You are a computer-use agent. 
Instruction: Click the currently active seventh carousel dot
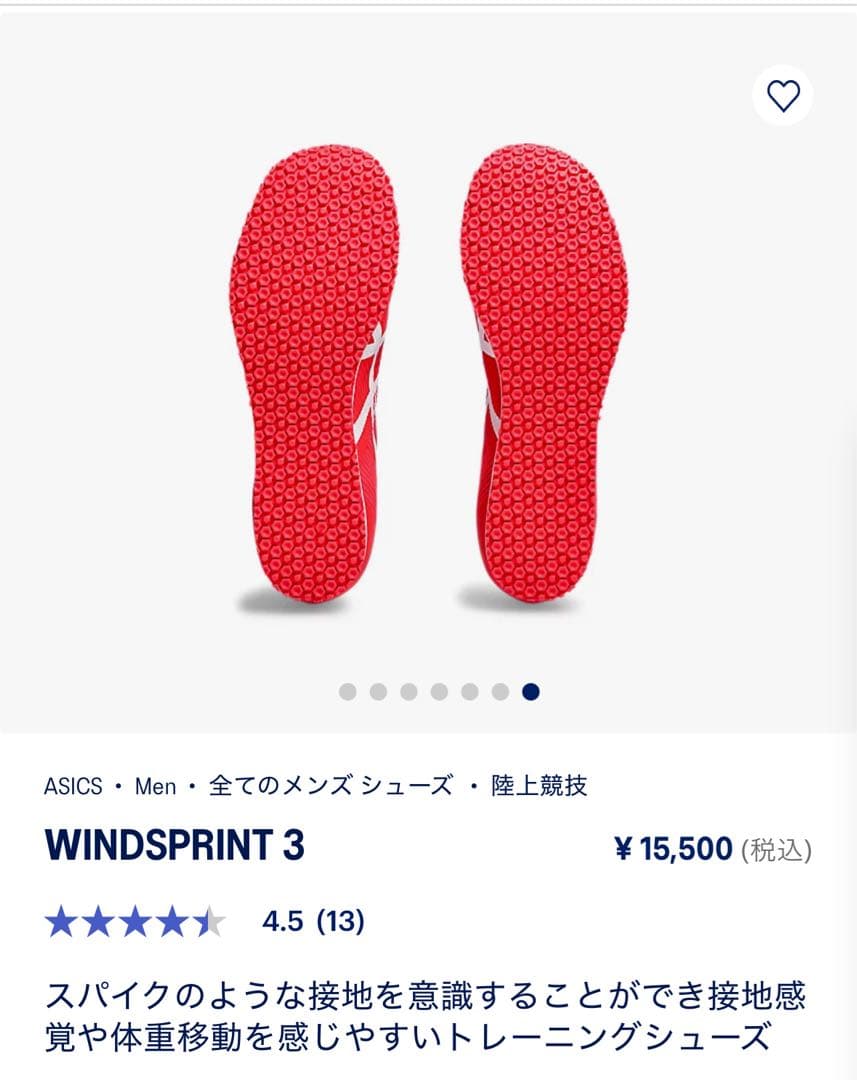pyautogui.click(x=531, y=690)
